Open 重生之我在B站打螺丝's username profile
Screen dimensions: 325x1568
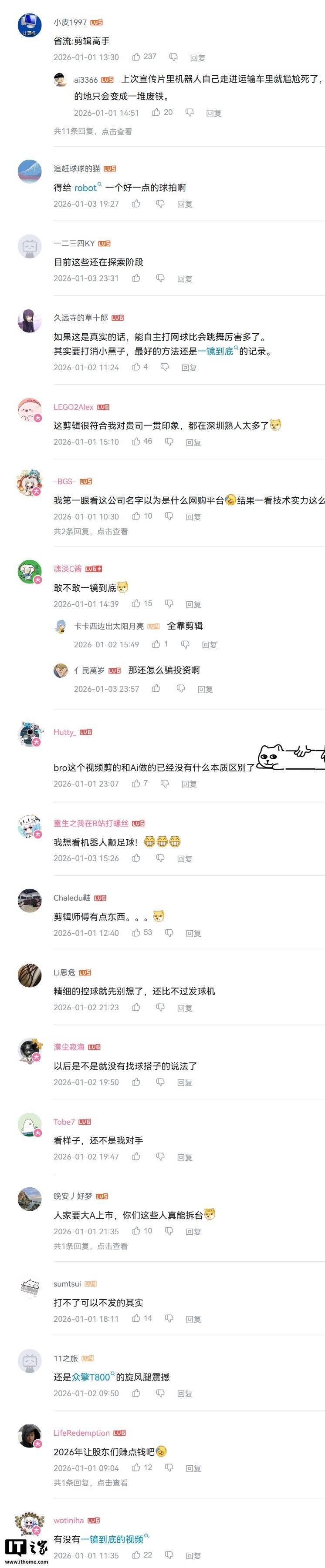click(x=91, y=823)
